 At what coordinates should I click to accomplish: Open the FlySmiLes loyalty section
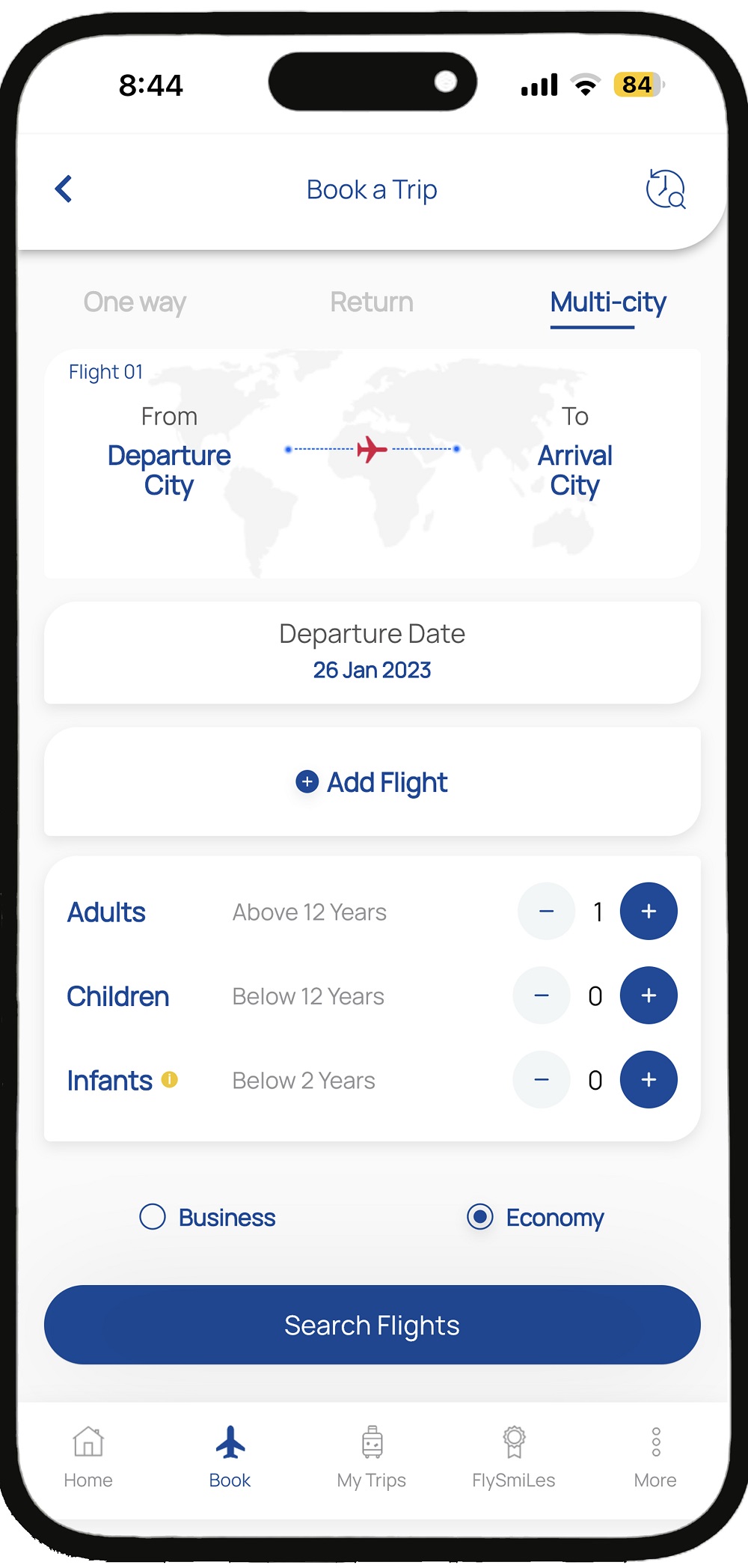click(x=513, y=1455)
